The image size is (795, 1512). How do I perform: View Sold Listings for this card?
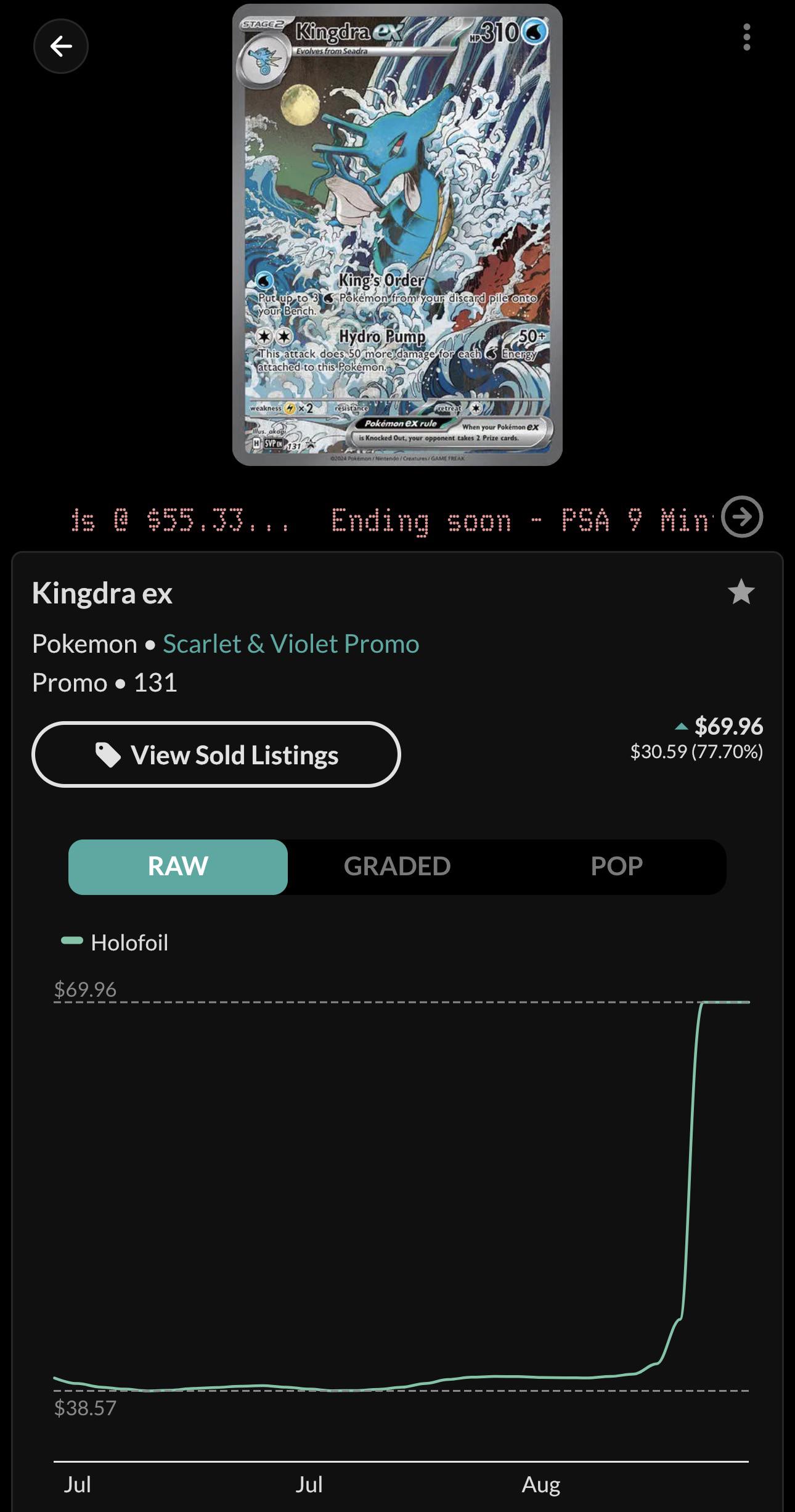pyautogui.click(x=216, y=754)
